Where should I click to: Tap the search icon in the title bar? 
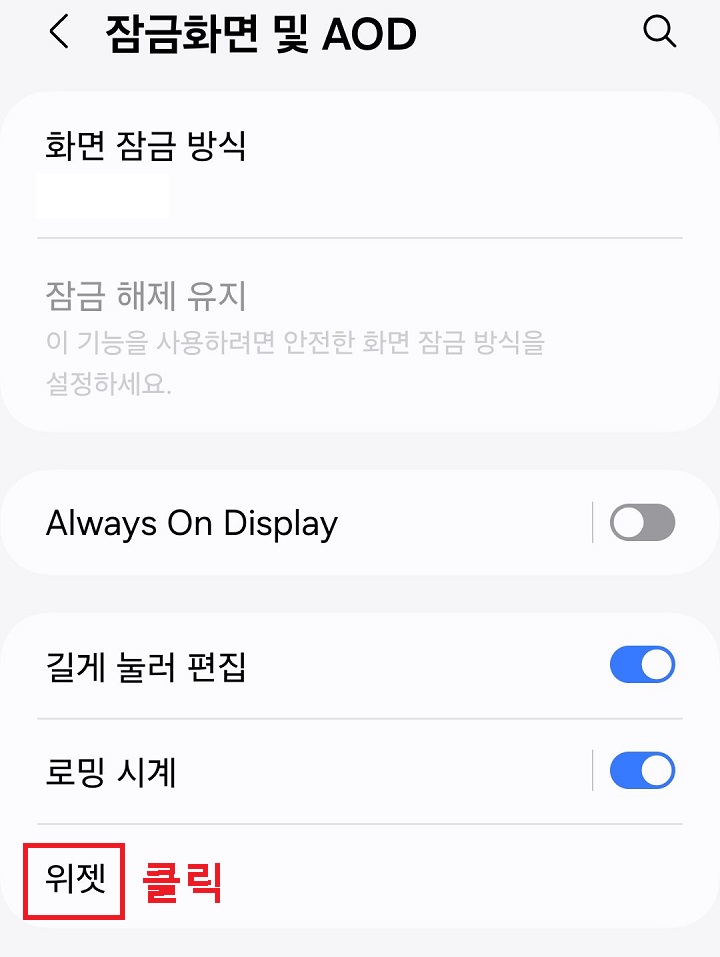[x=660, y=31]
